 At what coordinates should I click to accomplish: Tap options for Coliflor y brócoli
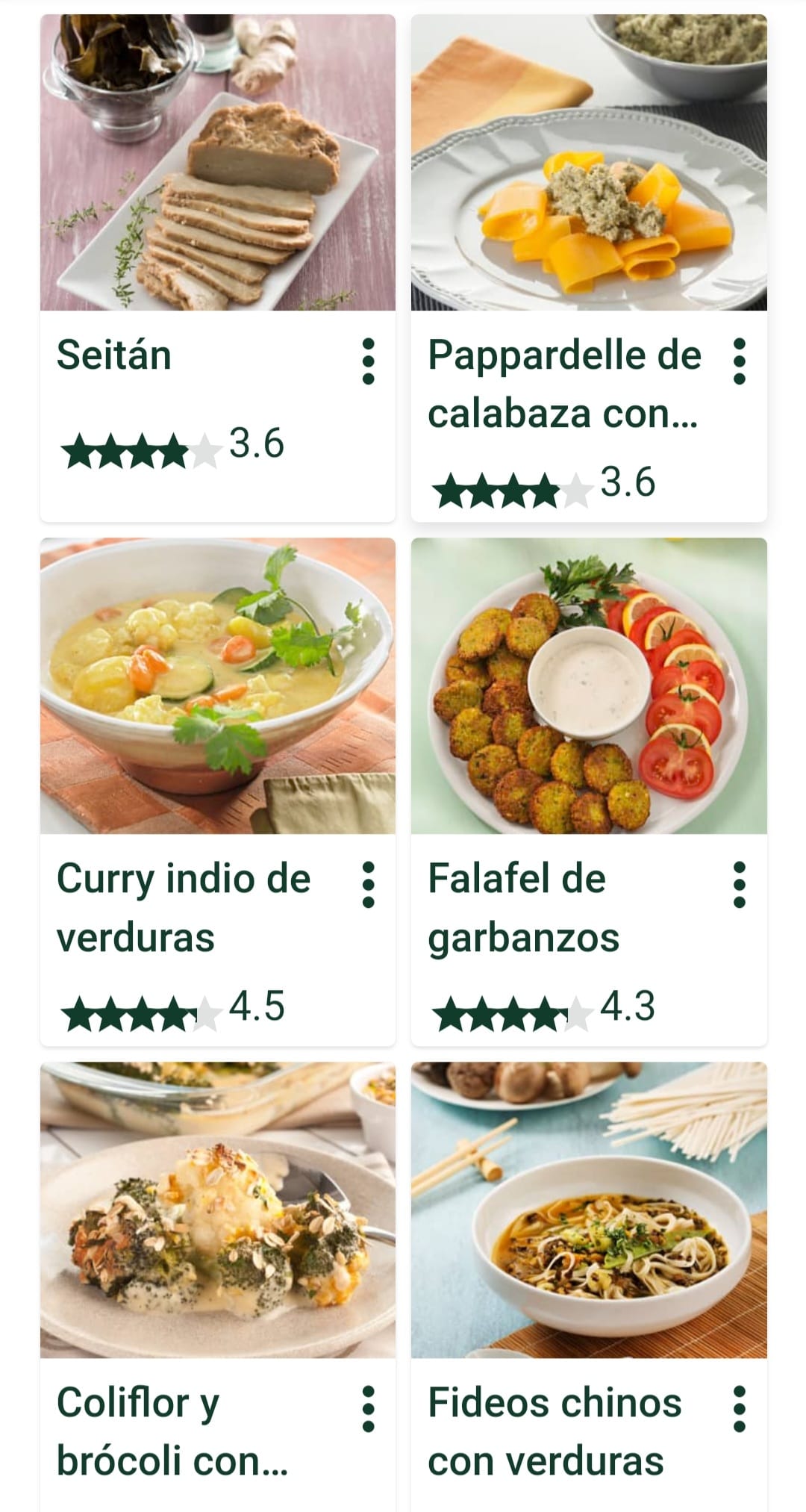coord(368,1409)
